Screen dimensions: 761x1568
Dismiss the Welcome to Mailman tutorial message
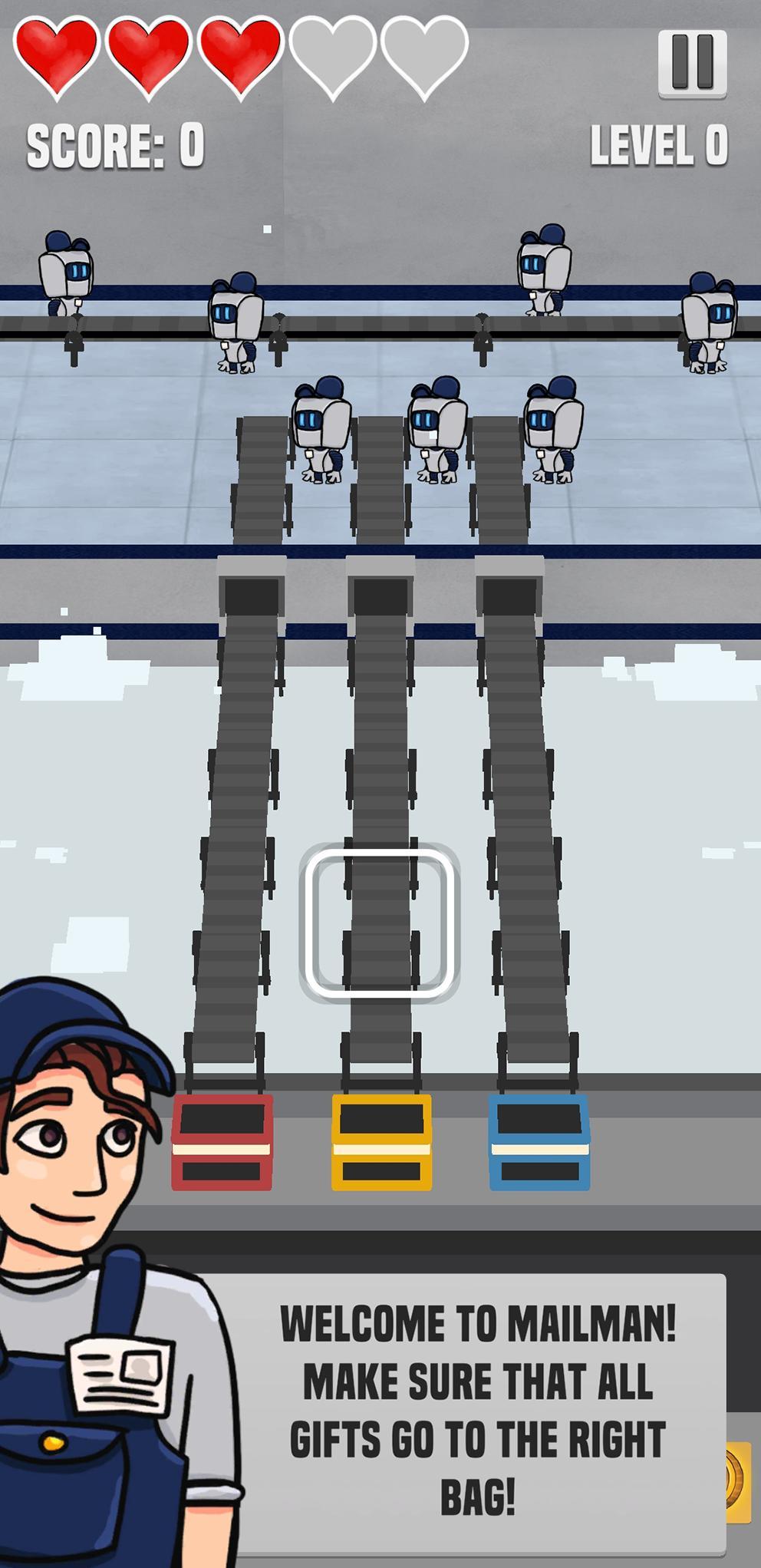point(477,1411)
